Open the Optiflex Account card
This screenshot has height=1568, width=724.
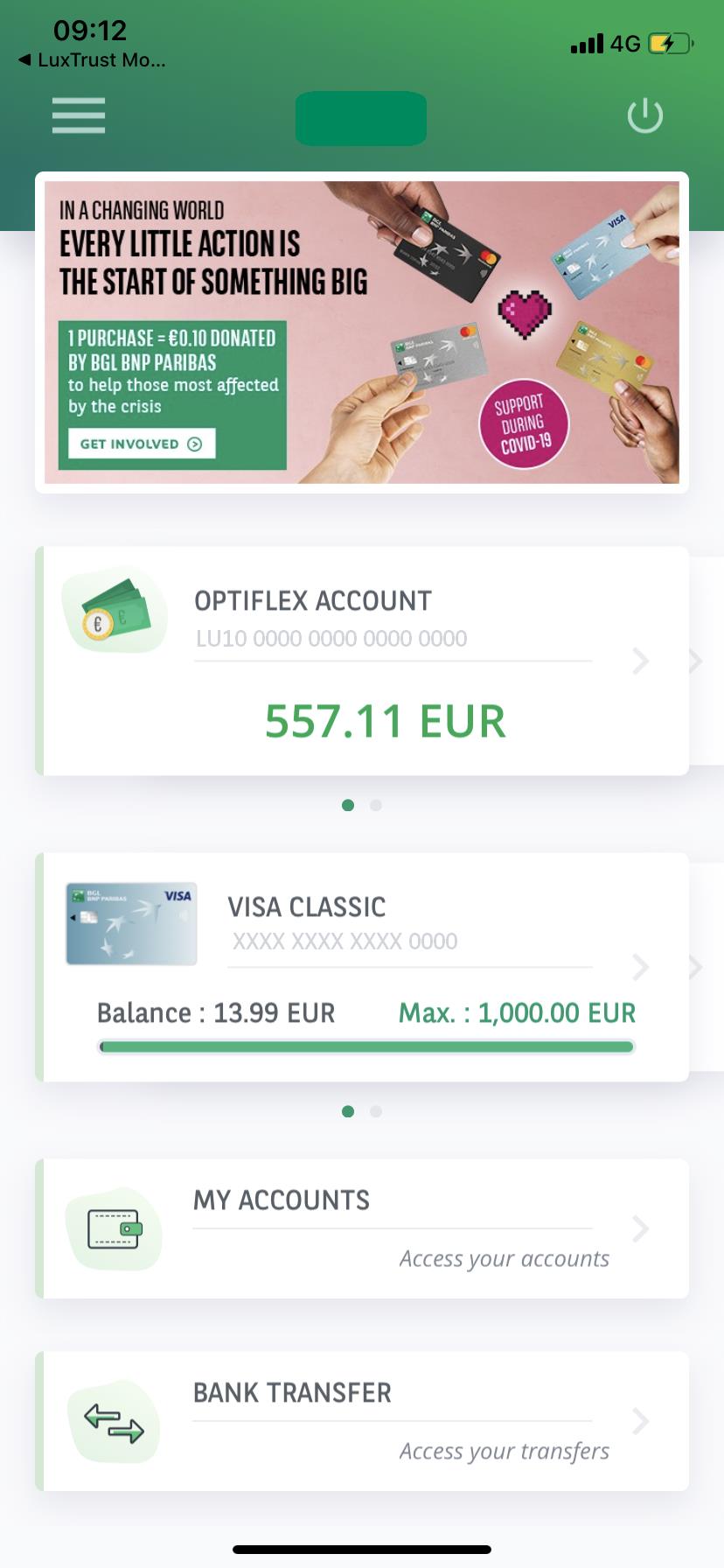tap(362, 661)
